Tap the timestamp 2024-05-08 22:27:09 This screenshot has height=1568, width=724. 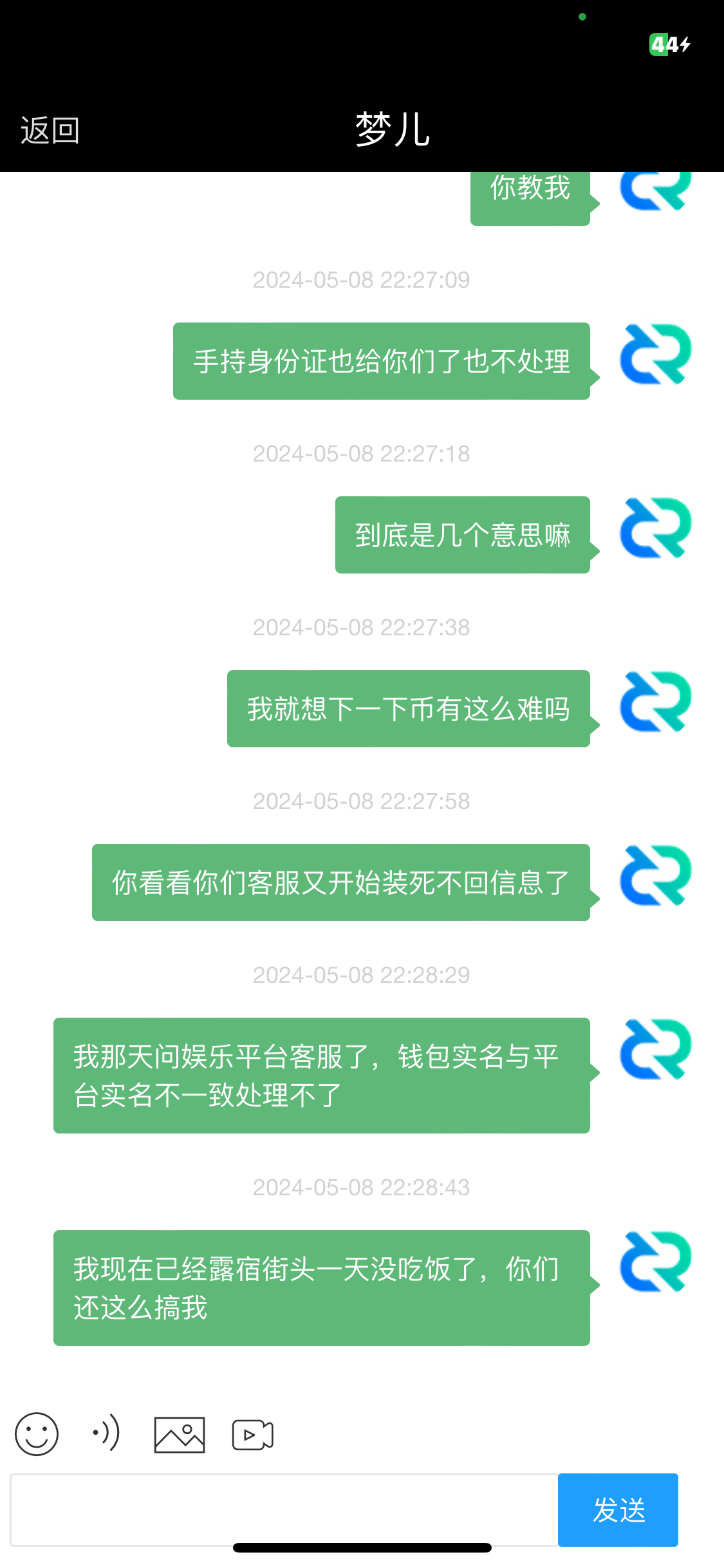click(361, 279)
